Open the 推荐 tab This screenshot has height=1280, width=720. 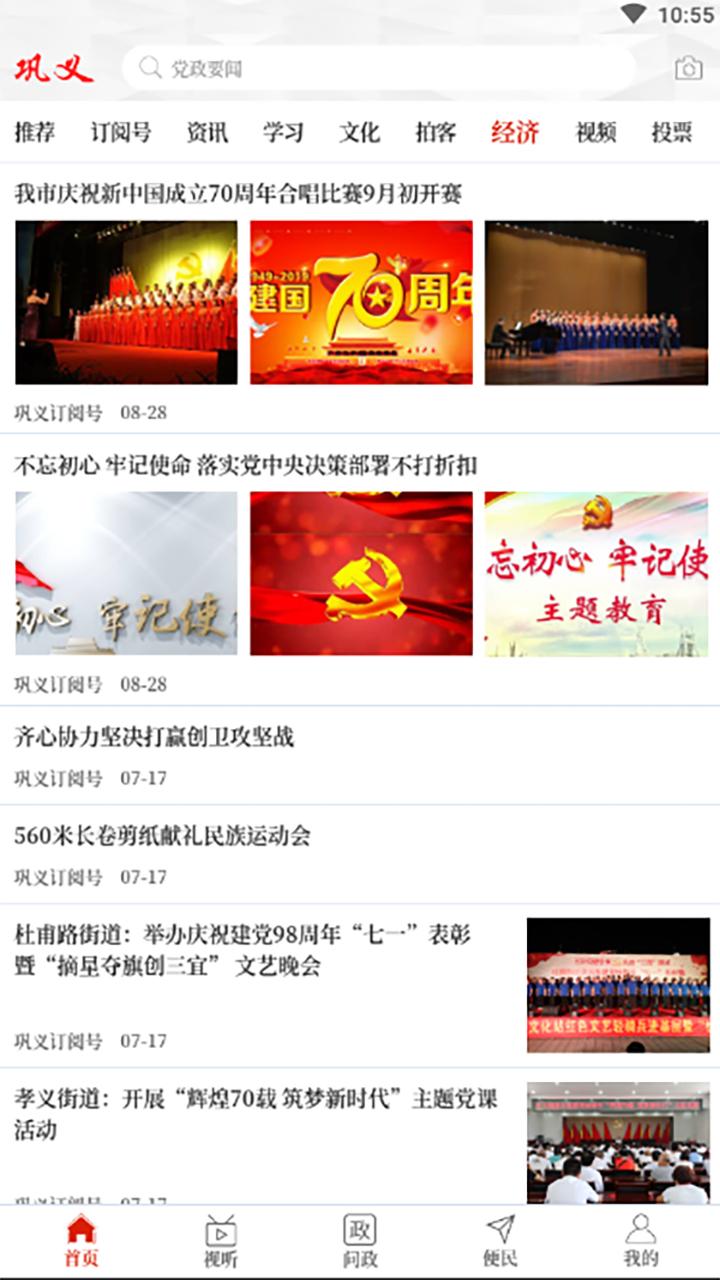(x=33, y=131)
